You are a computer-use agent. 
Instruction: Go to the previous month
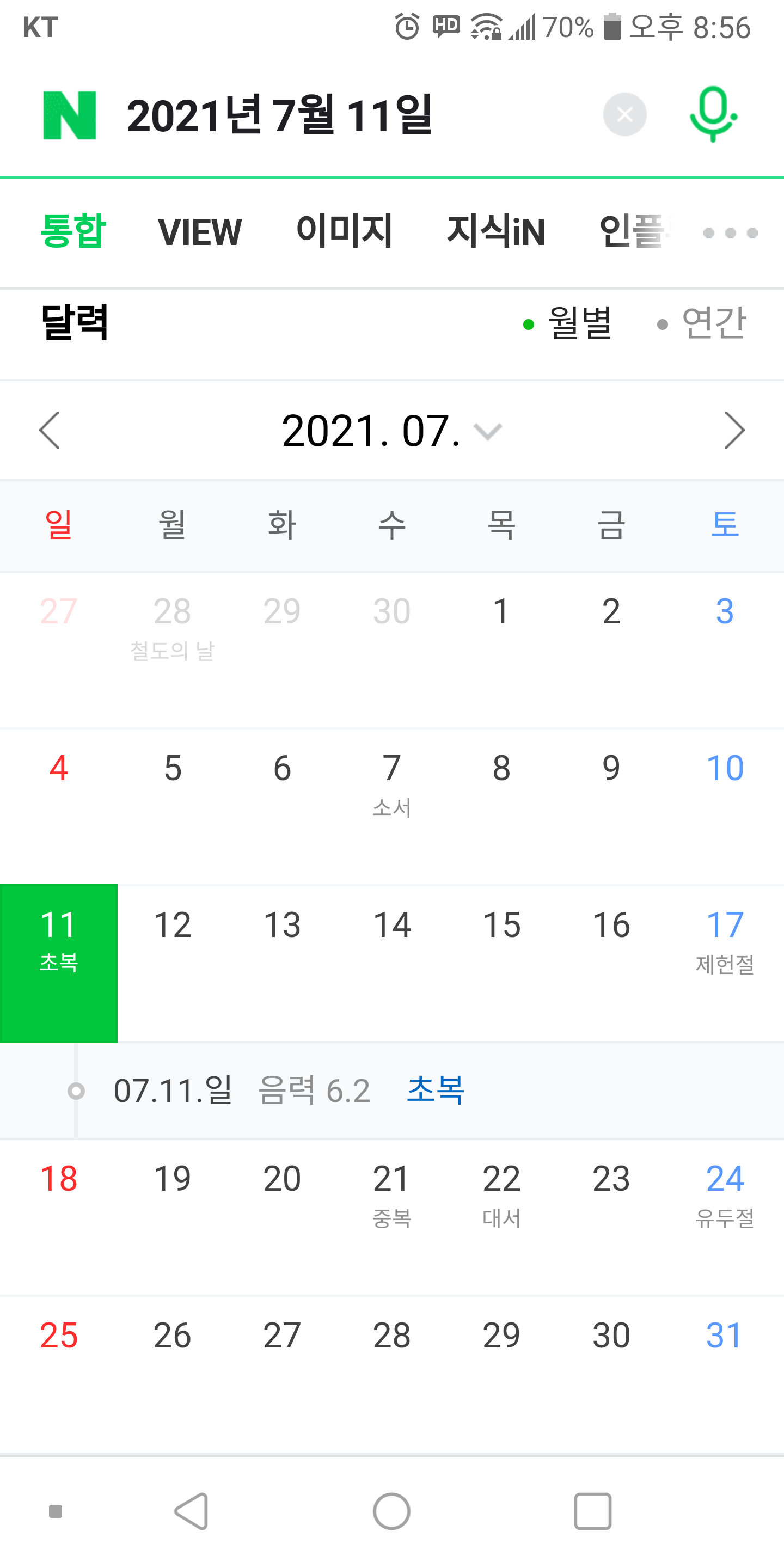[x=50, y=430]
